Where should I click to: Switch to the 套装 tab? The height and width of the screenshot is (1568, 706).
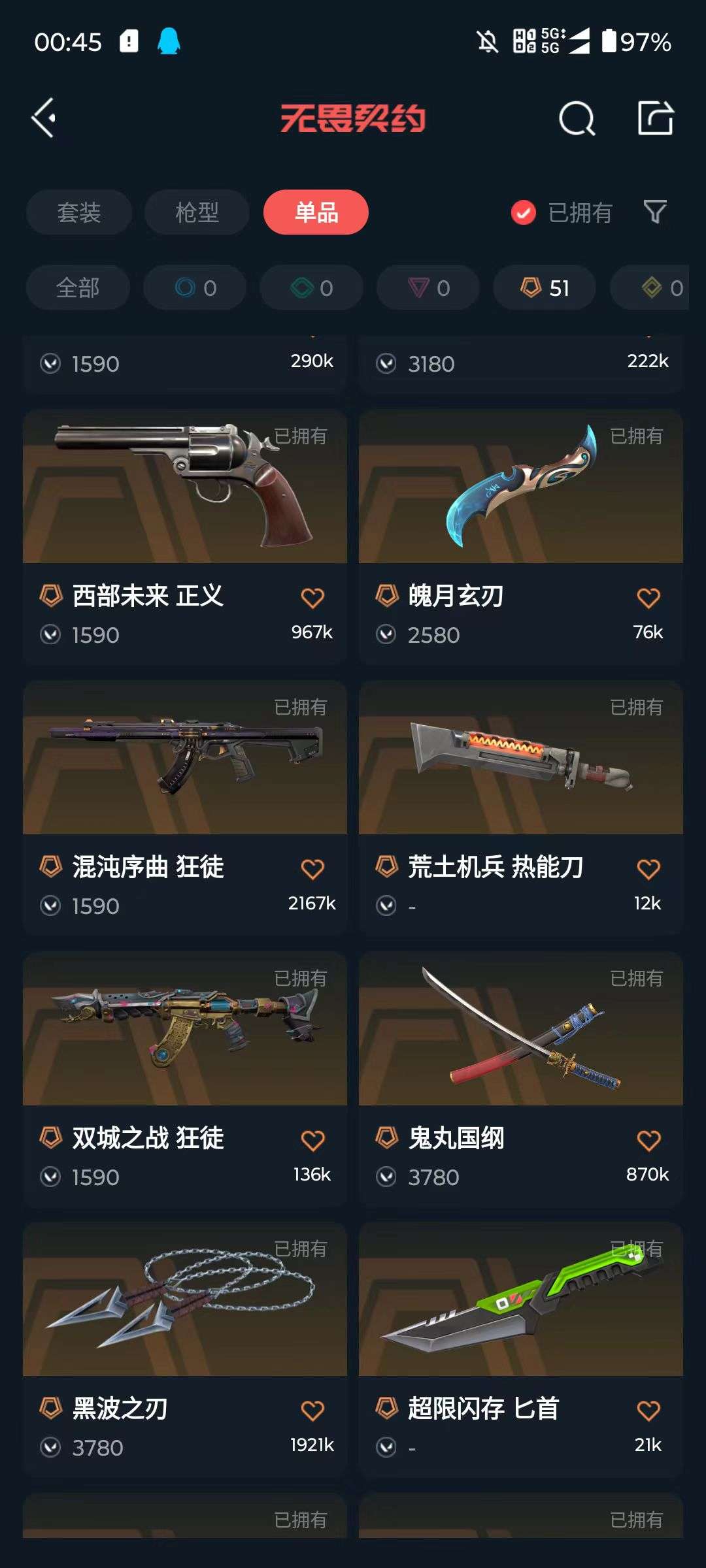click(78, 212)
